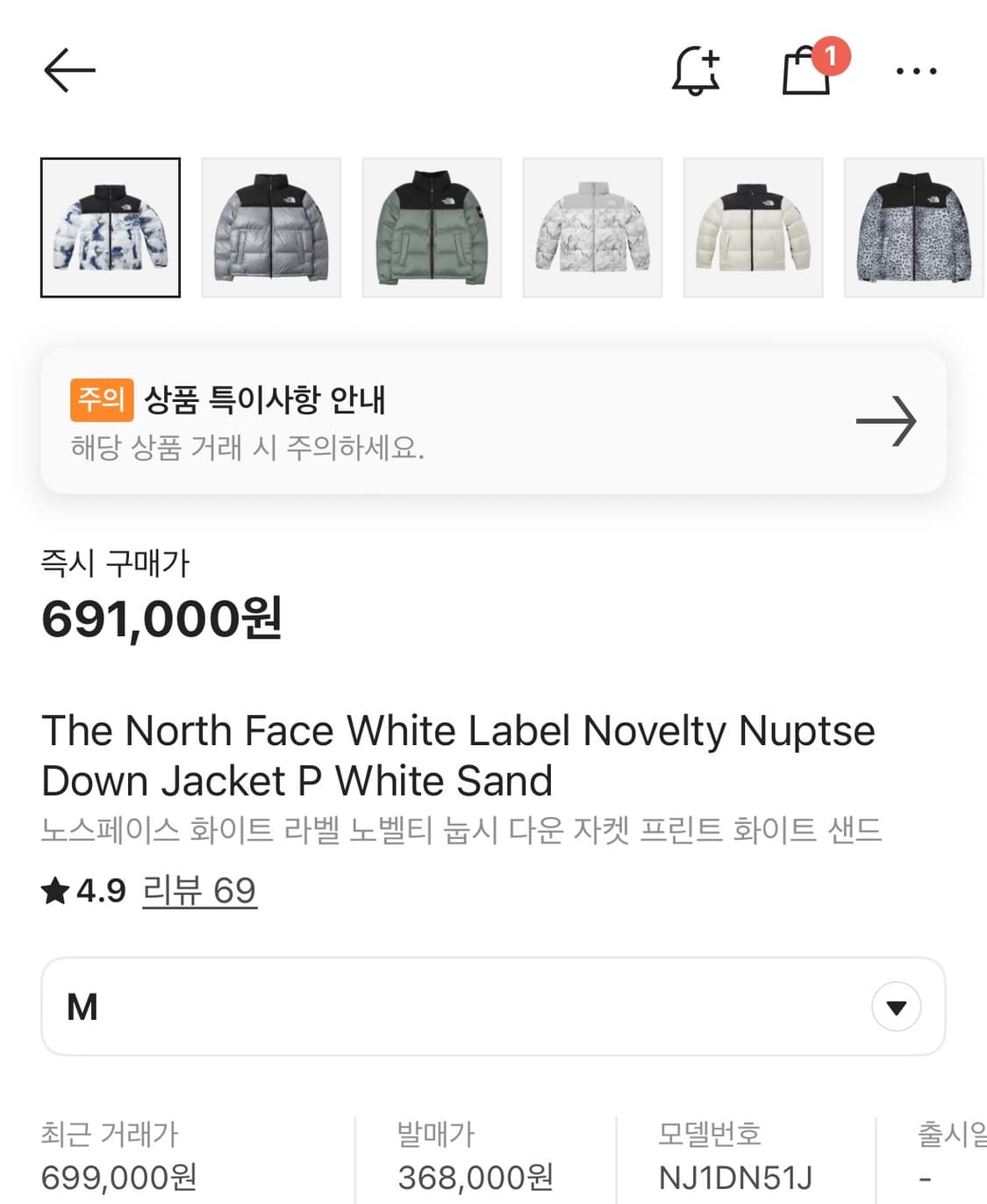
Task: Select the selected tie-dye jacket thumbnail
Action: point(110,227)
